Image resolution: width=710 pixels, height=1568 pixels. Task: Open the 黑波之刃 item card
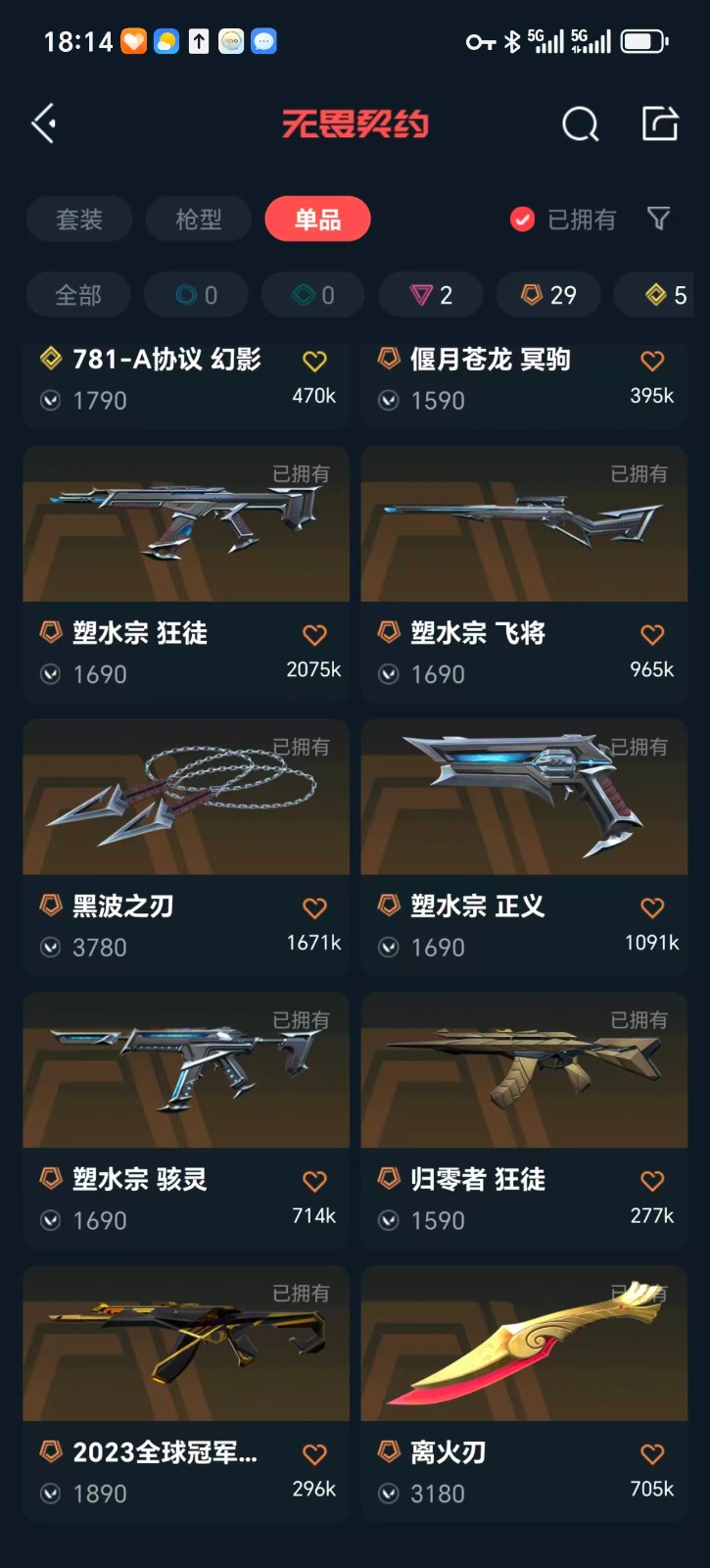point(186,847)
